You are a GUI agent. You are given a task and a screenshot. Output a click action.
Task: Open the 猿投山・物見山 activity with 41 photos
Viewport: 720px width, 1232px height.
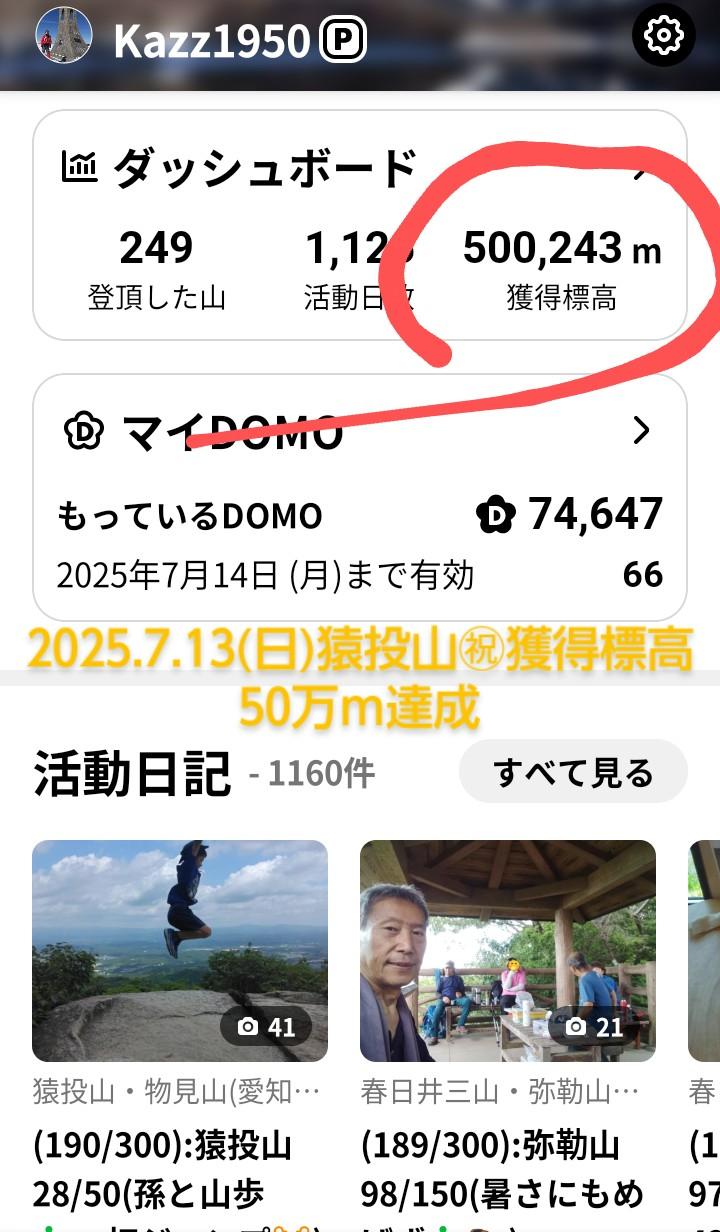coord(180,950)
